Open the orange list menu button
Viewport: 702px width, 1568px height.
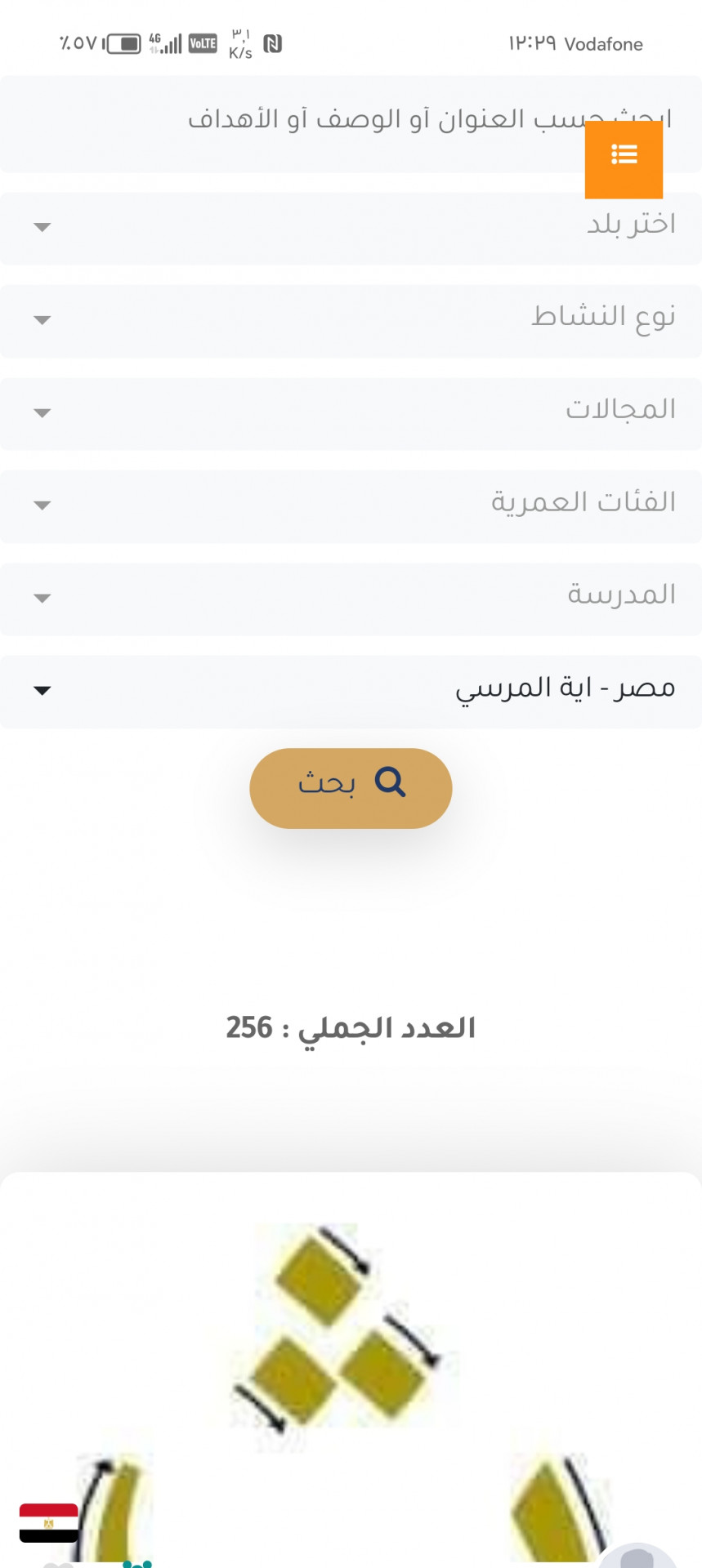(x=624, y=159)
